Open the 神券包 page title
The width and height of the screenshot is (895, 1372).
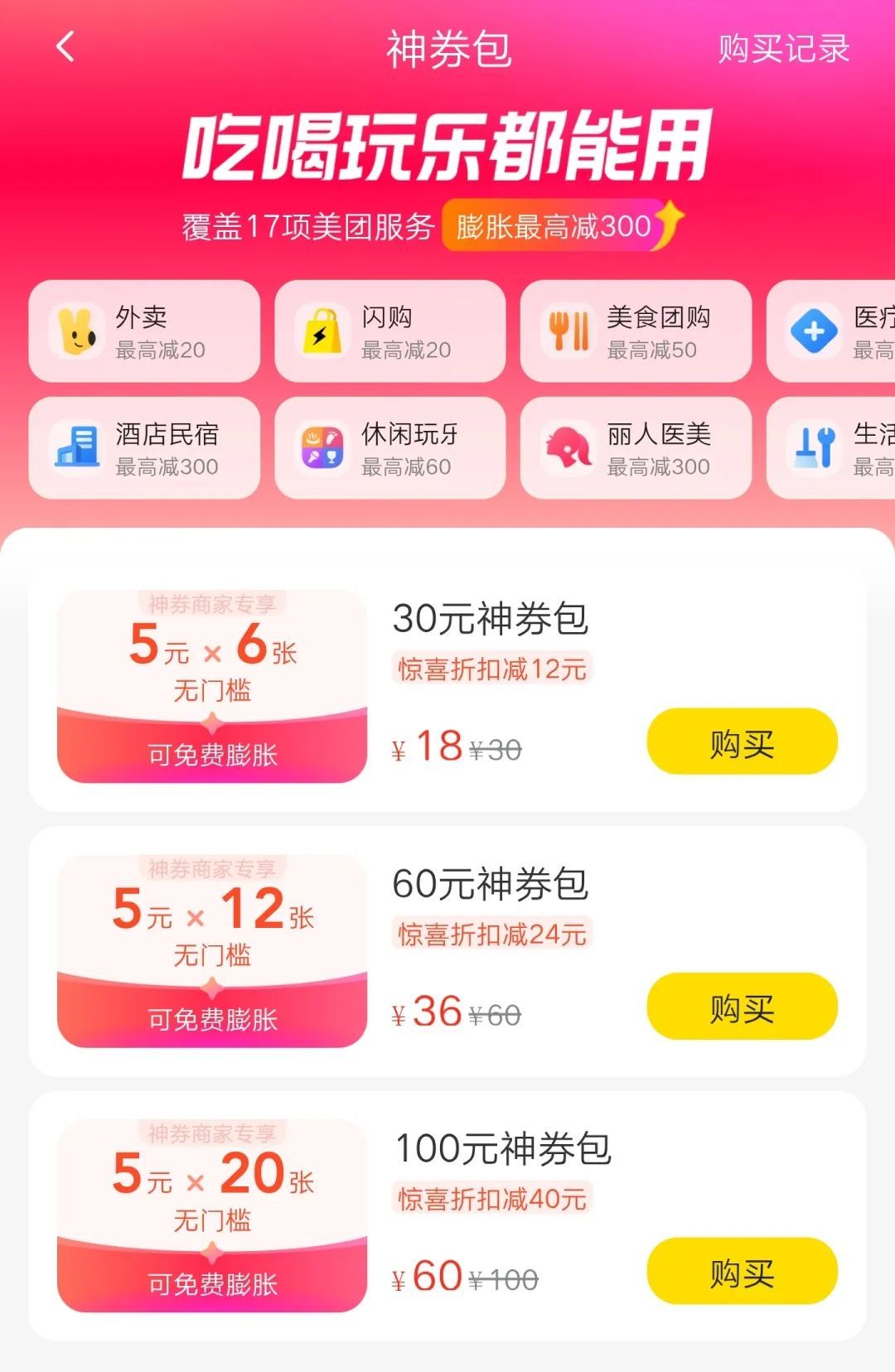(x=447, y=50)
